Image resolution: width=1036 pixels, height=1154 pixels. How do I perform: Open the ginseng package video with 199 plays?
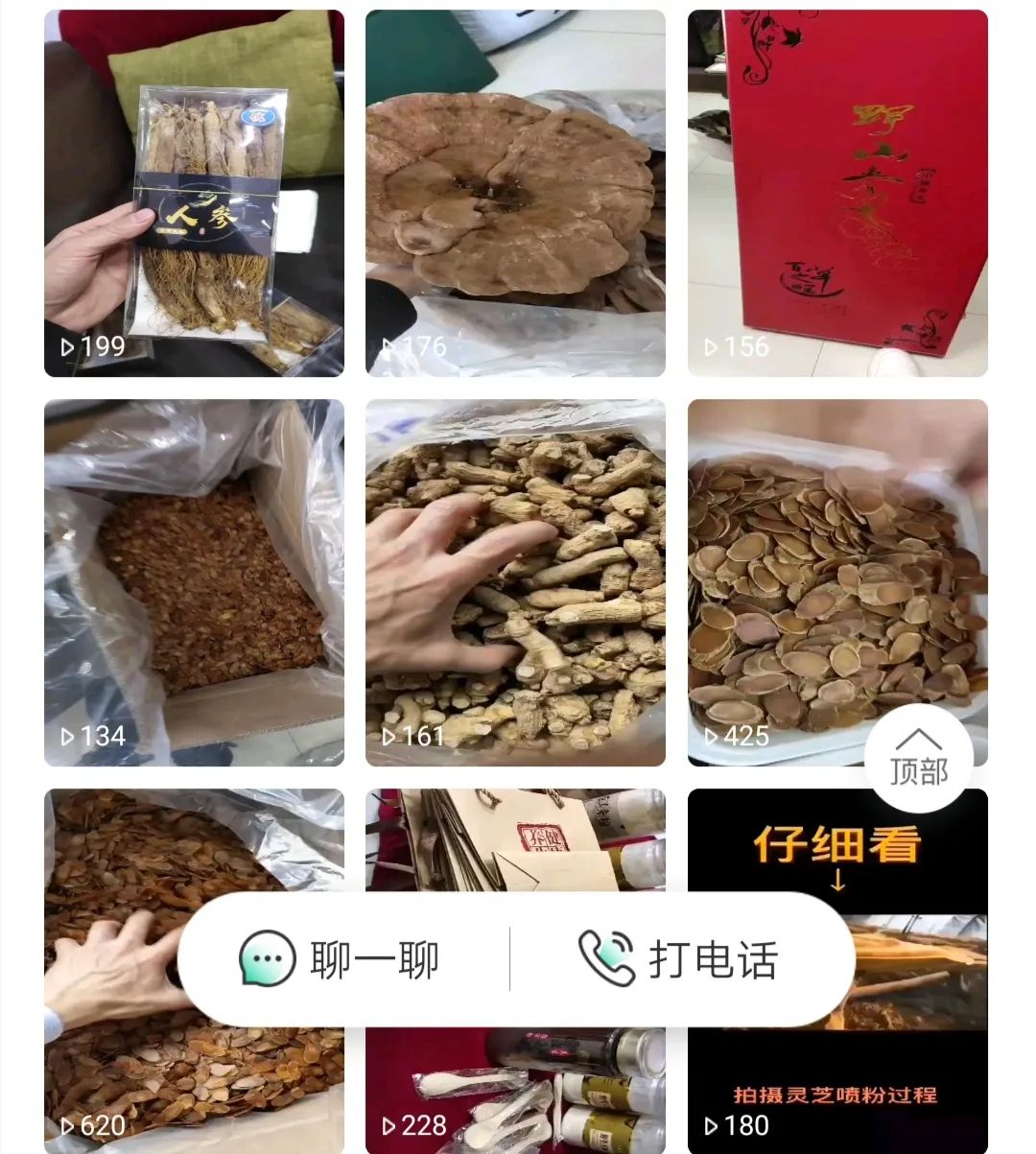194,192
